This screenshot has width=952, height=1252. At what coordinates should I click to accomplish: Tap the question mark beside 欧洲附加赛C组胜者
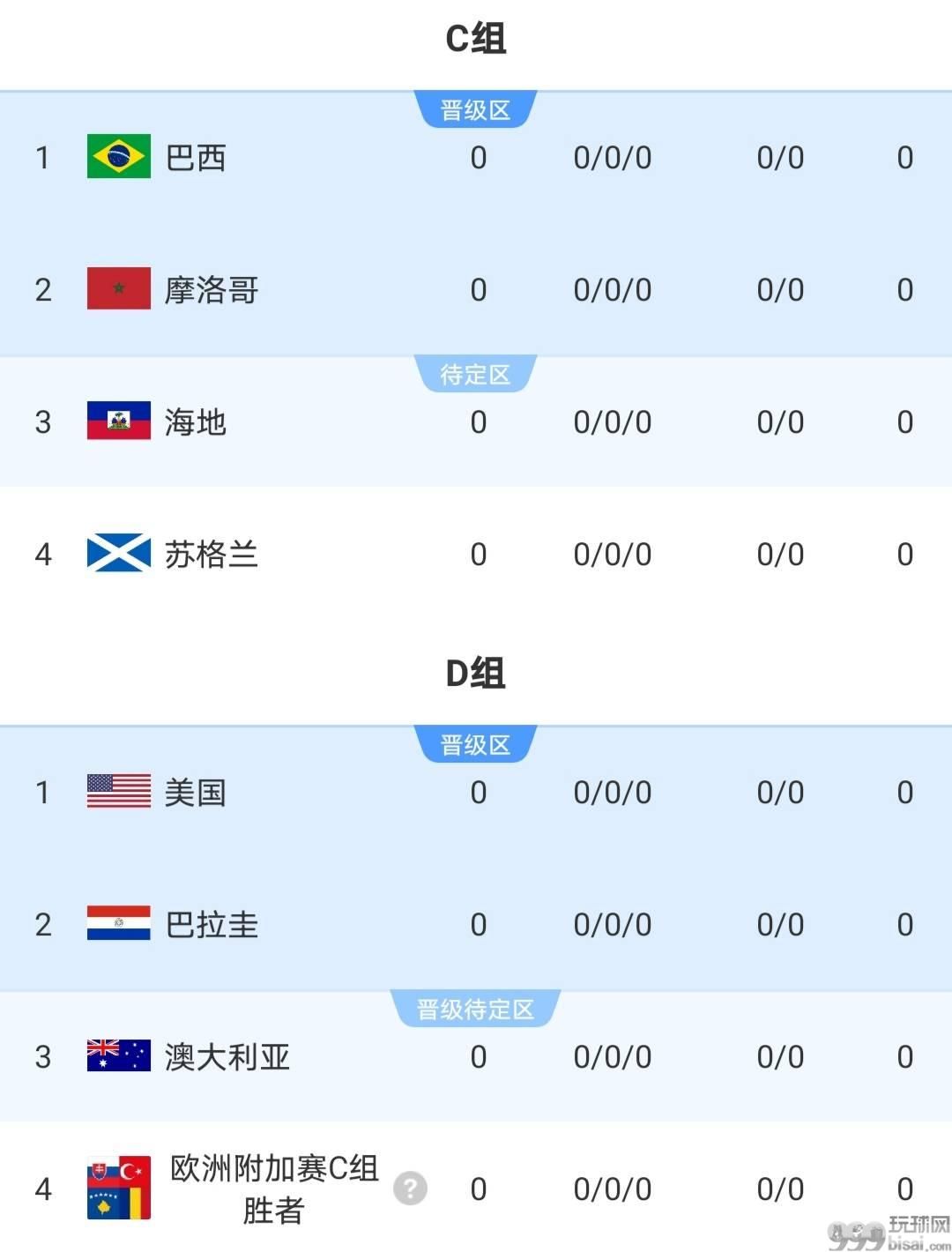410,1189
